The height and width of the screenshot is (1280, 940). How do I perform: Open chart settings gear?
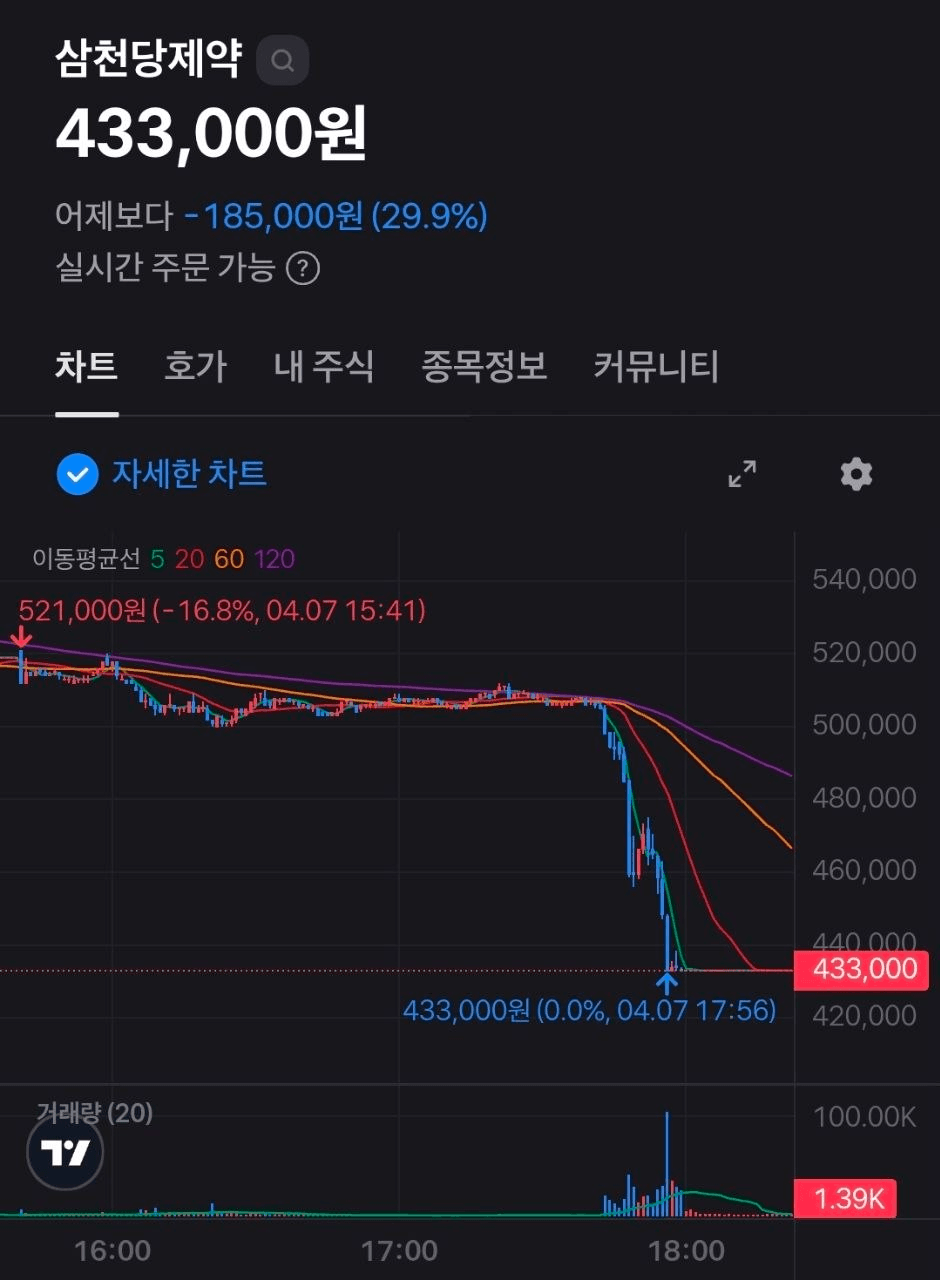click(x=856, y=474)
